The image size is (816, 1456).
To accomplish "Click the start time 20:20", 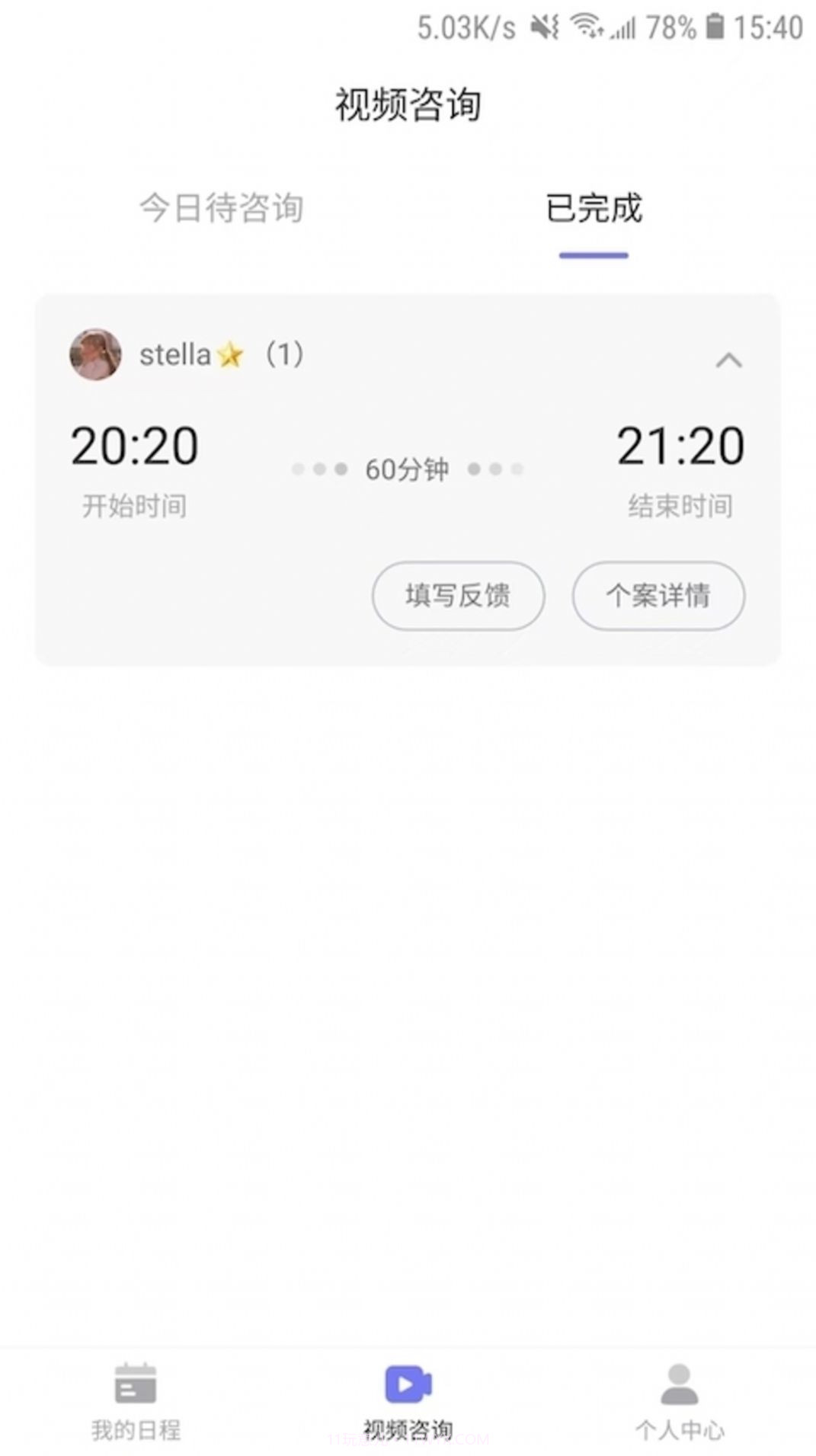I will (134, 447).
